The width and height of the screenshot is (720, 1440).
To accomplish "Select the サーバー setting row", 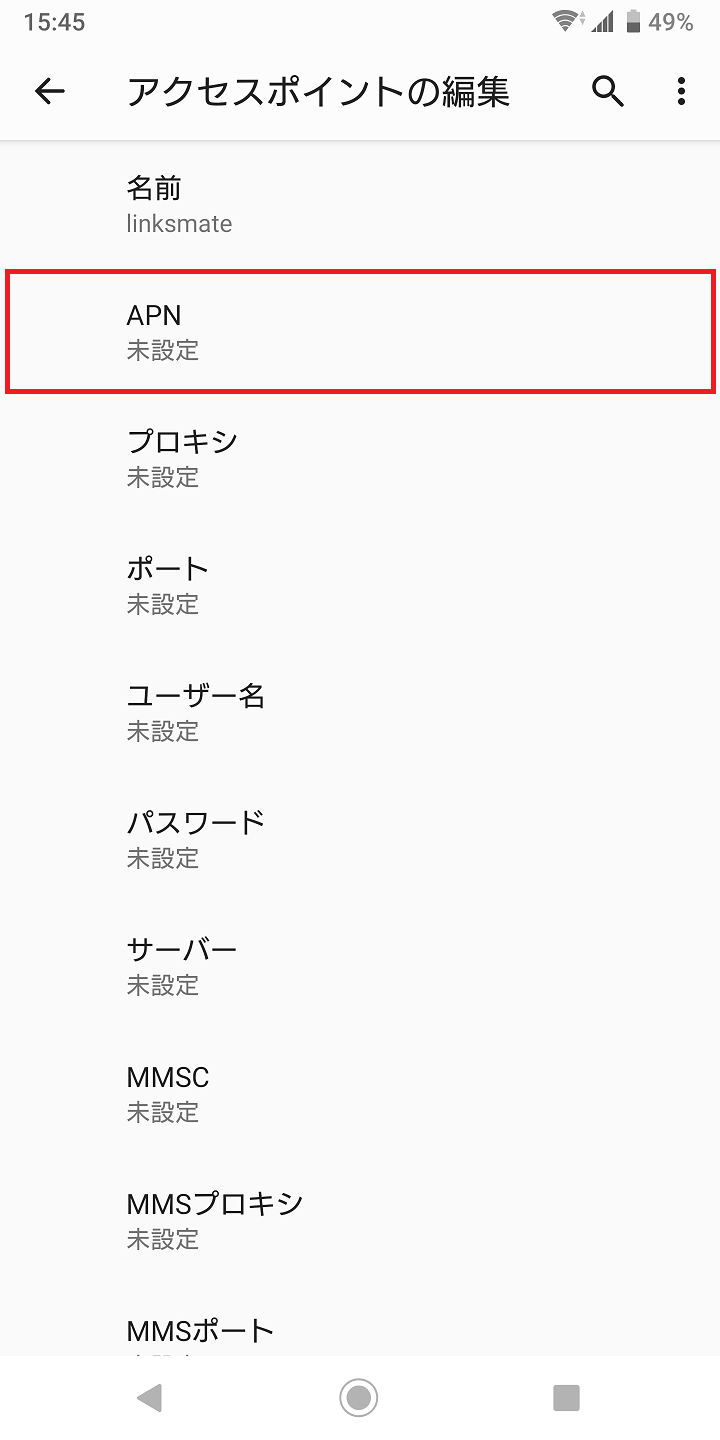I will (360, 966).
